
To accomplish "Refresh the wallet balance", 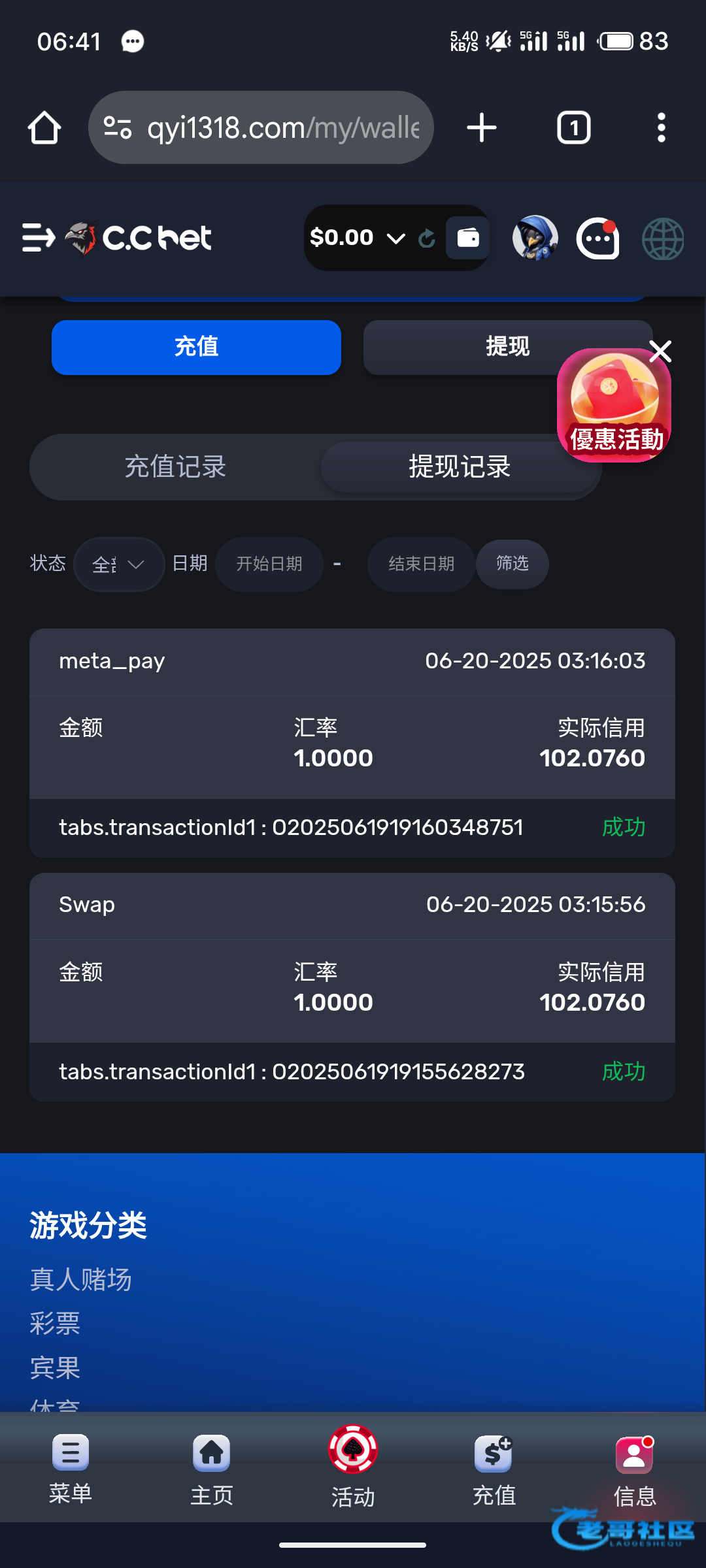I will [427, 238].
